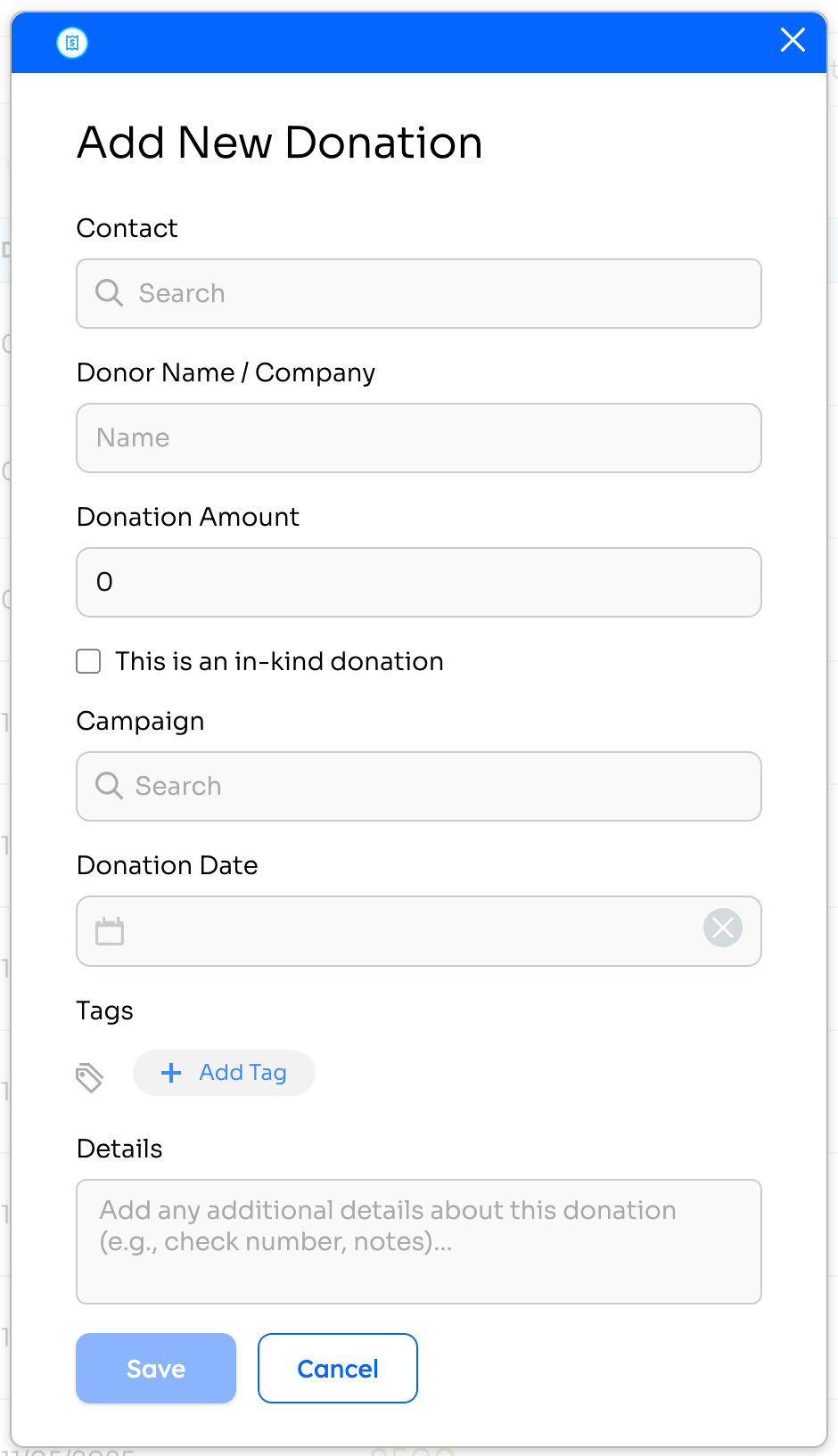This screenshot has width=838, height=1456.
Task: Cancel adding the donation
Action: 338,1369
